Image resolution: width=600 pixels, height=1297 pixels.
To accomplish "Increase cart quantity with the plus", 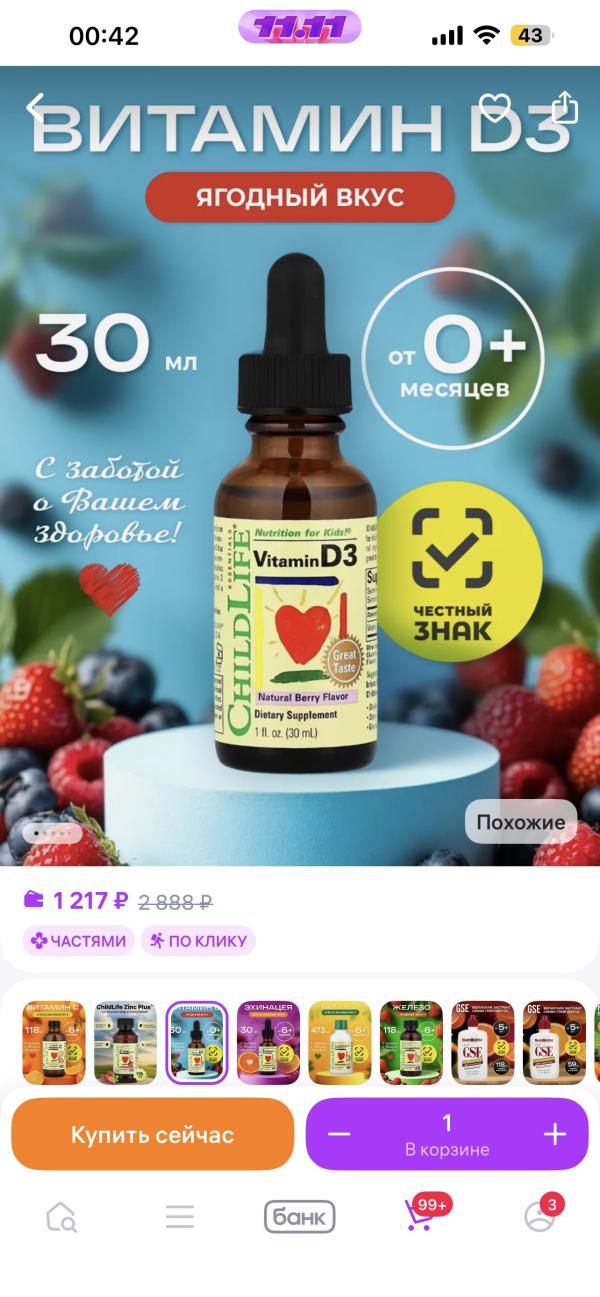I will click(x=555, y=1134).
